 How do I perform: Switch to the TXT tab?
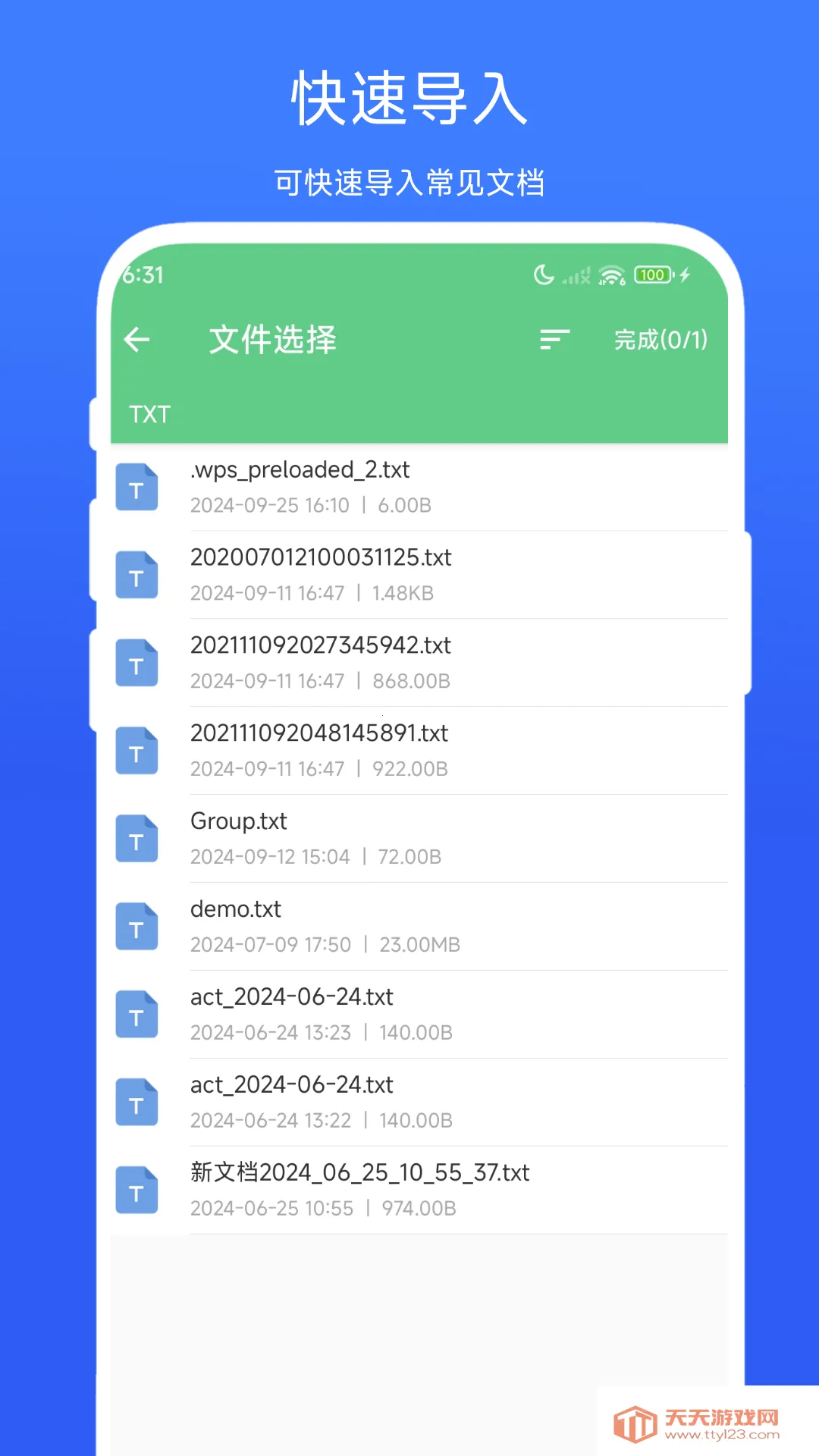click(149, 414)
